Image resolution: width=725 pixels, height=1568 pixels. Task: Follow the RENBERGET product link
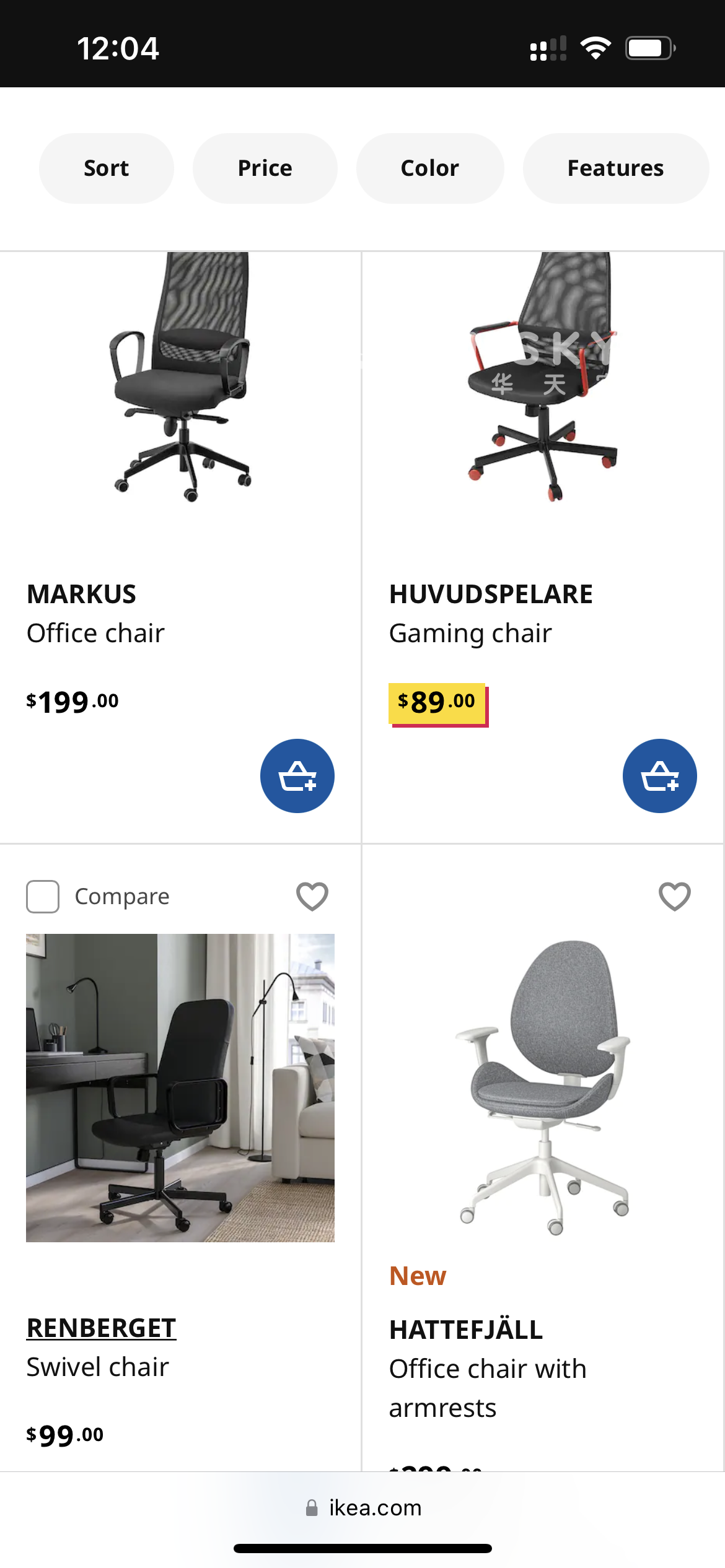pyautogui.click(x=101, y=1328)
